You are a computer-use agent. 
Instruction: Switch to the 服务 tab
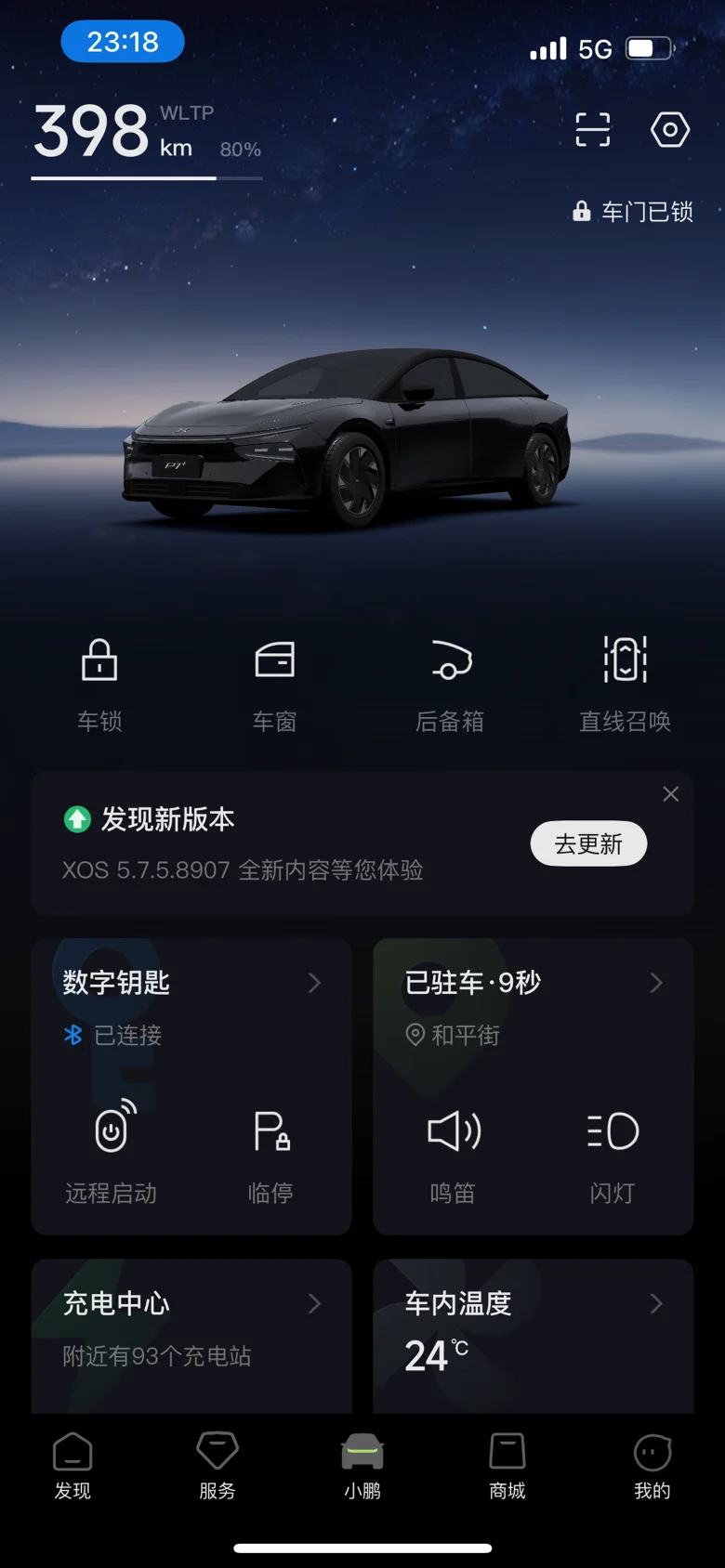tap(217, 1467)
